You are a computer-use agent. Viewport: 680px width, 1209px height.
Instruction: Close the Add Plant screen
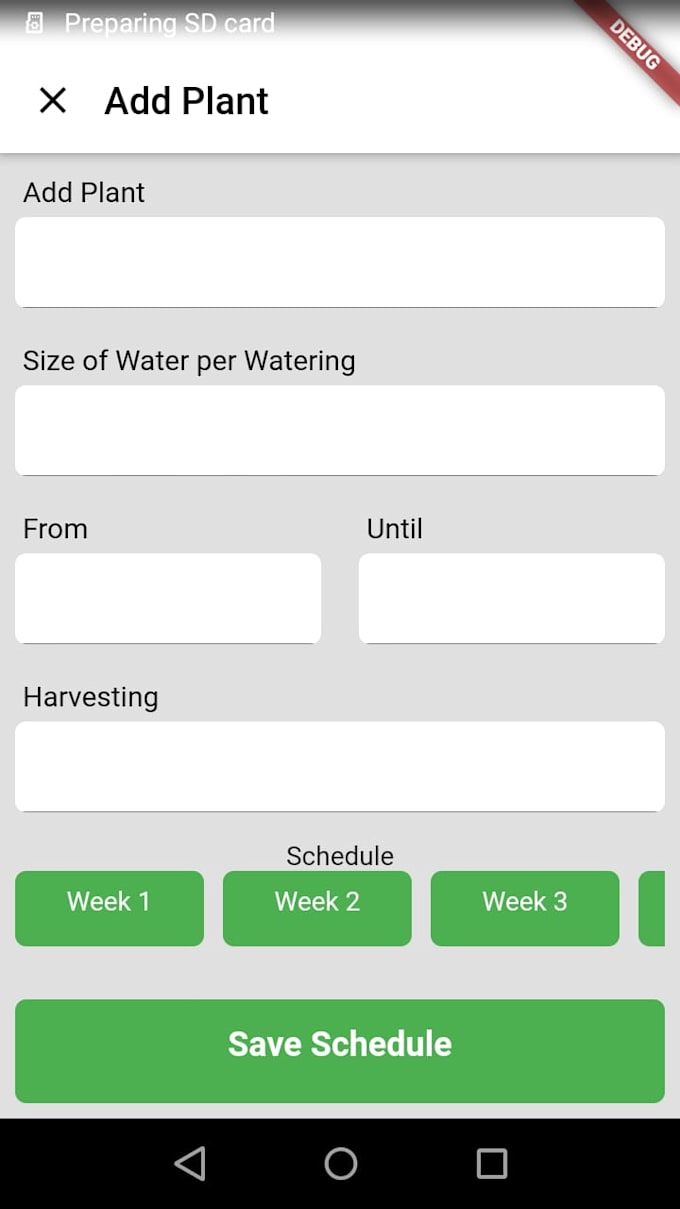click(x=52, y=100)
